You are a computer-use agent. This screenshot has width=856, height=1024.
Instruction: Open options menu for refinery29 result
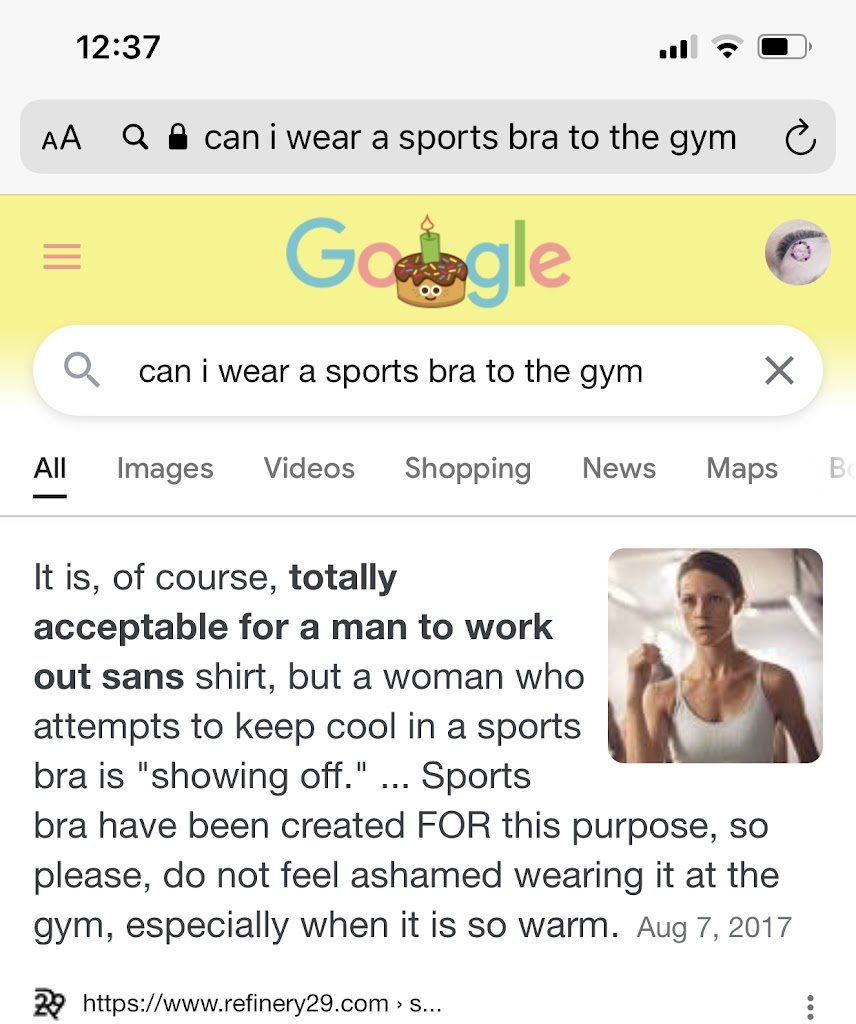[810, 1005]
